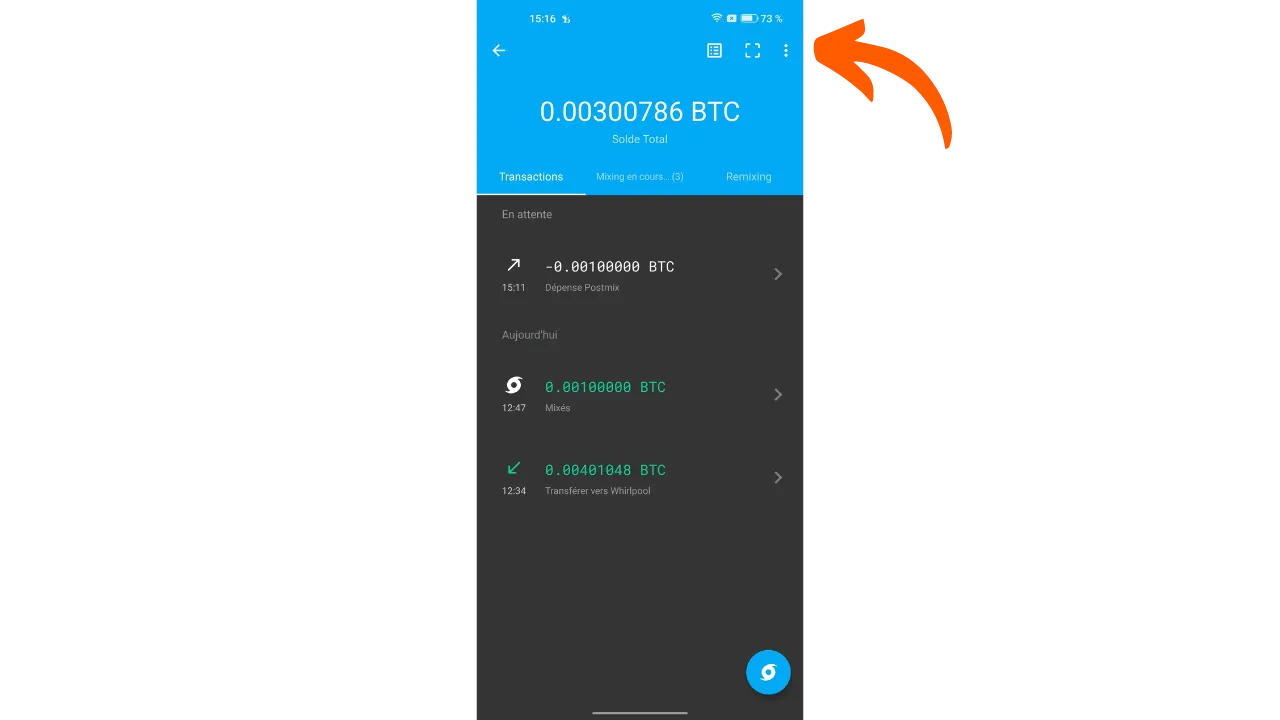Open the Dépense Postmix pending transaction
Image resolution: width=1280 pixels, height=720 pixels.
[640, 275]
